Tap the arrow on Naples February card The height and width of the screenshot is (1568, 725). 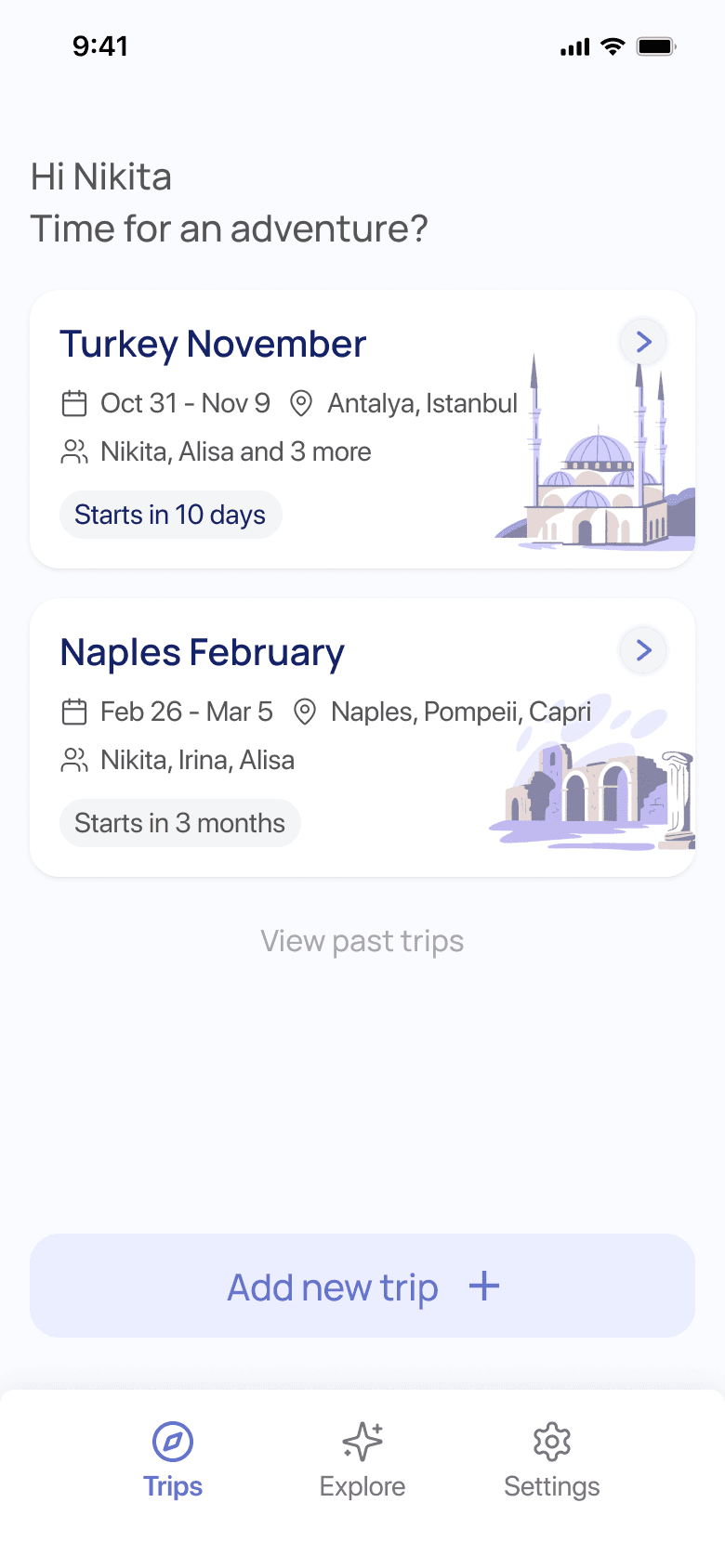pyautogui.click(x=643, y=650)
